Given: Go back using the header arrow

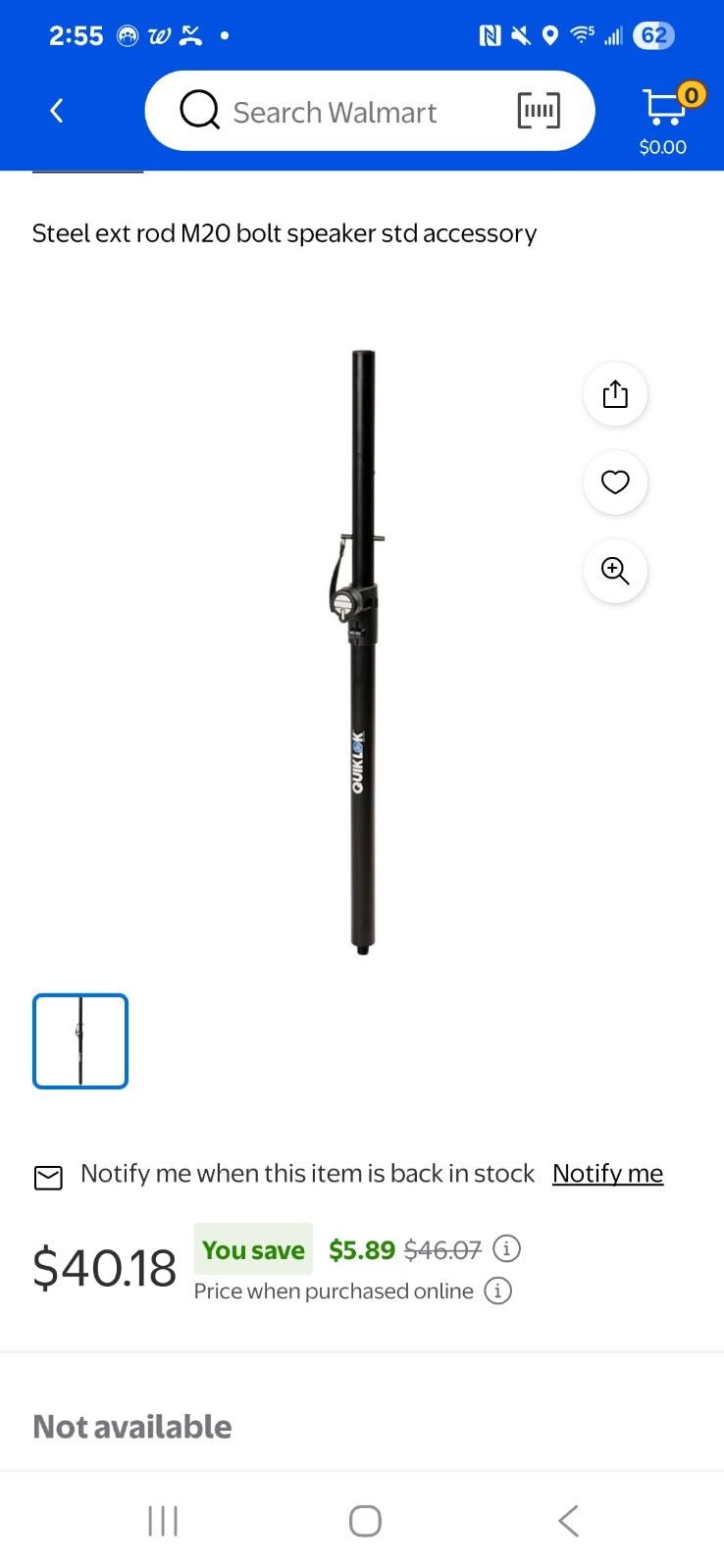Looking at the screenshot, I should click(x=57, y=111).
